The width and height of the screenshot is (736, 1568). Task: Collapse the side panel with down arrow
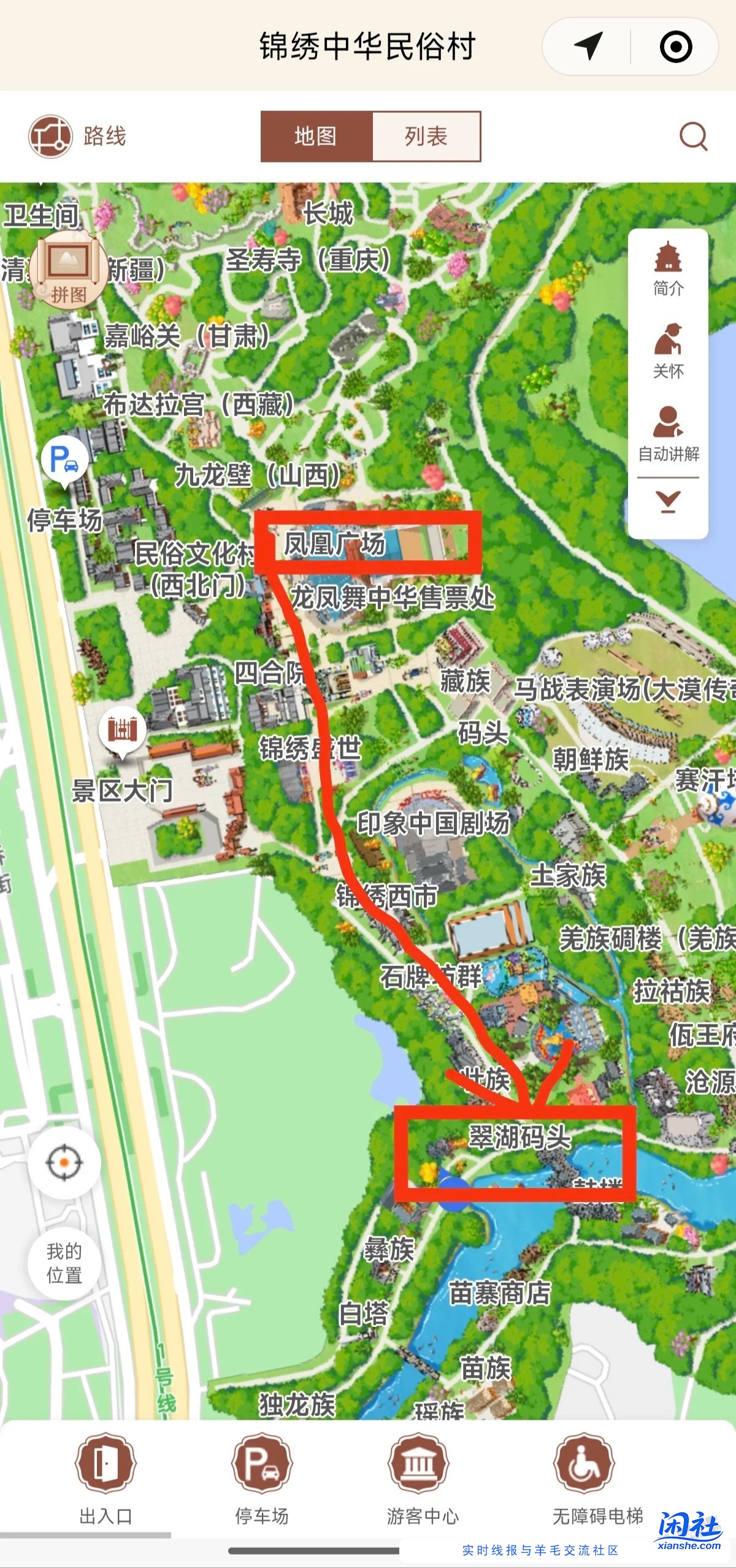coord(668,501)
